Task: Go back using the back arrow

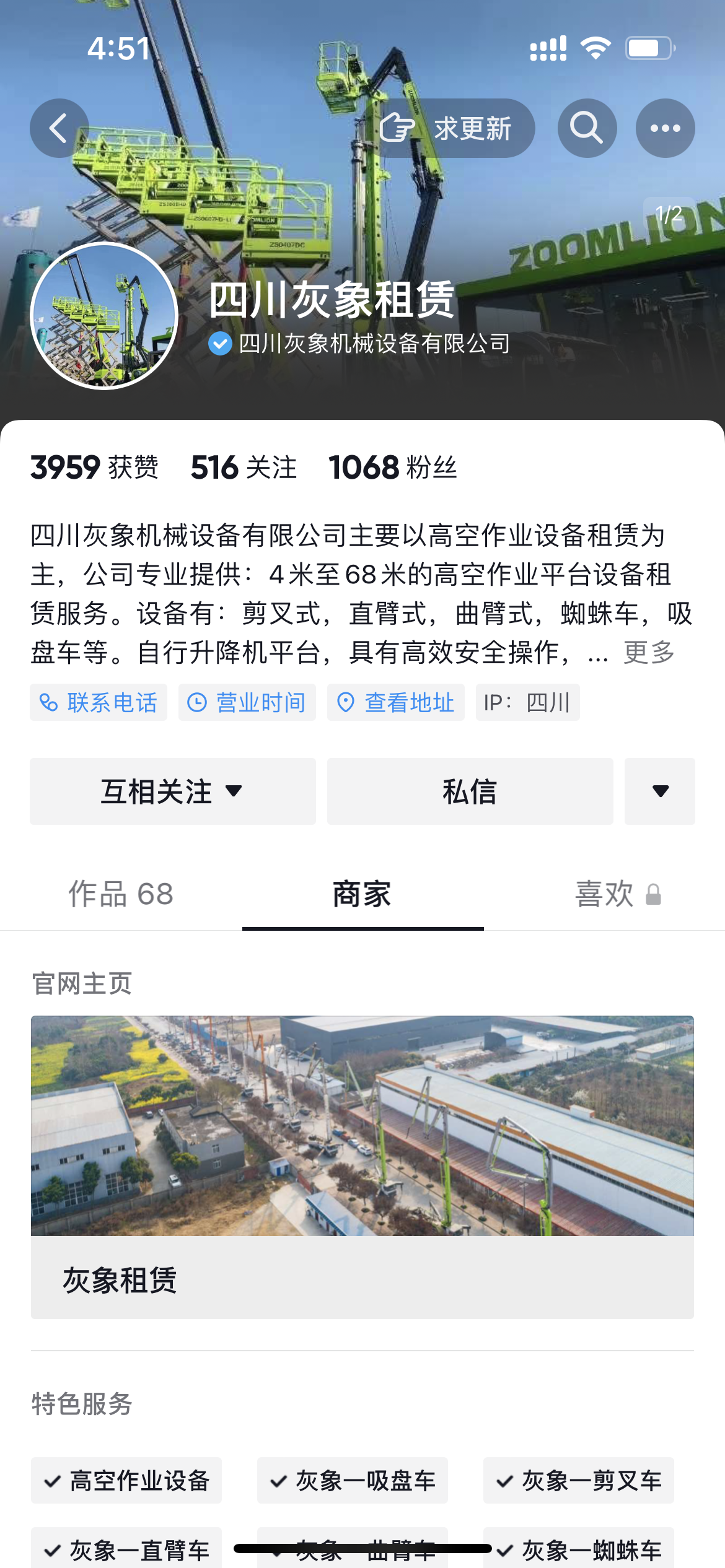Action: [x=59, y=128]
